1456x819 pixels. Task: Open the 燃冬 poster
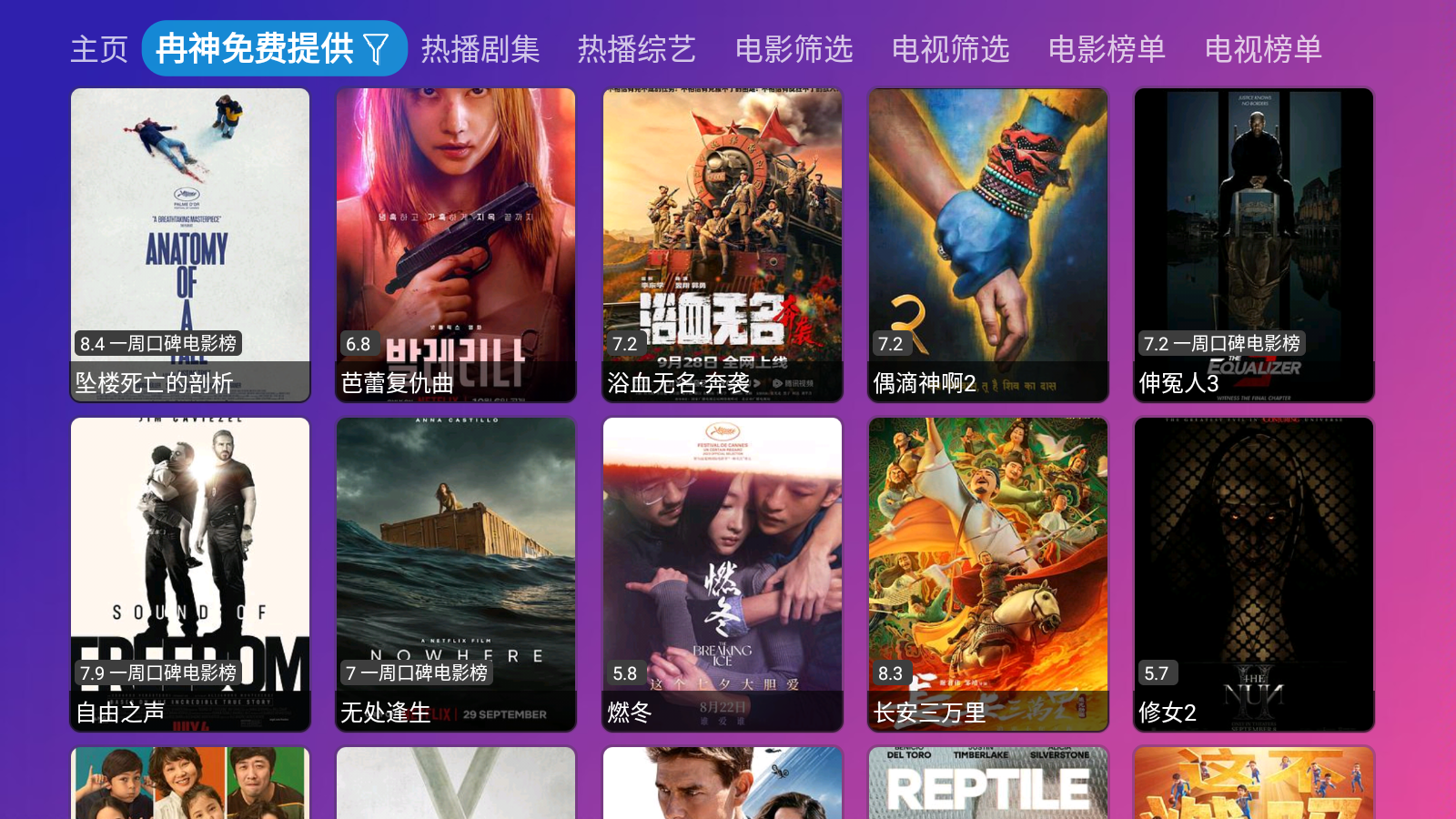[x=723, y=574]
